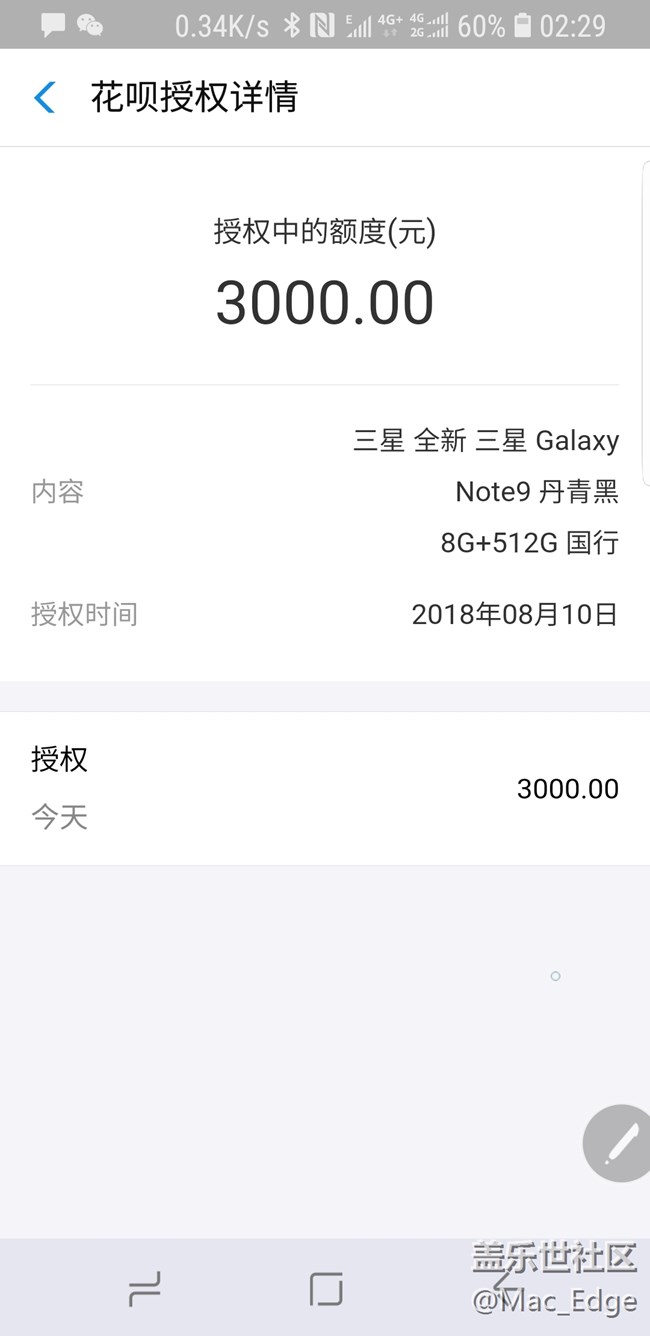Open the recent apps view
This screenshot has width=650, height=1336.
click(x=145, y=1290)
